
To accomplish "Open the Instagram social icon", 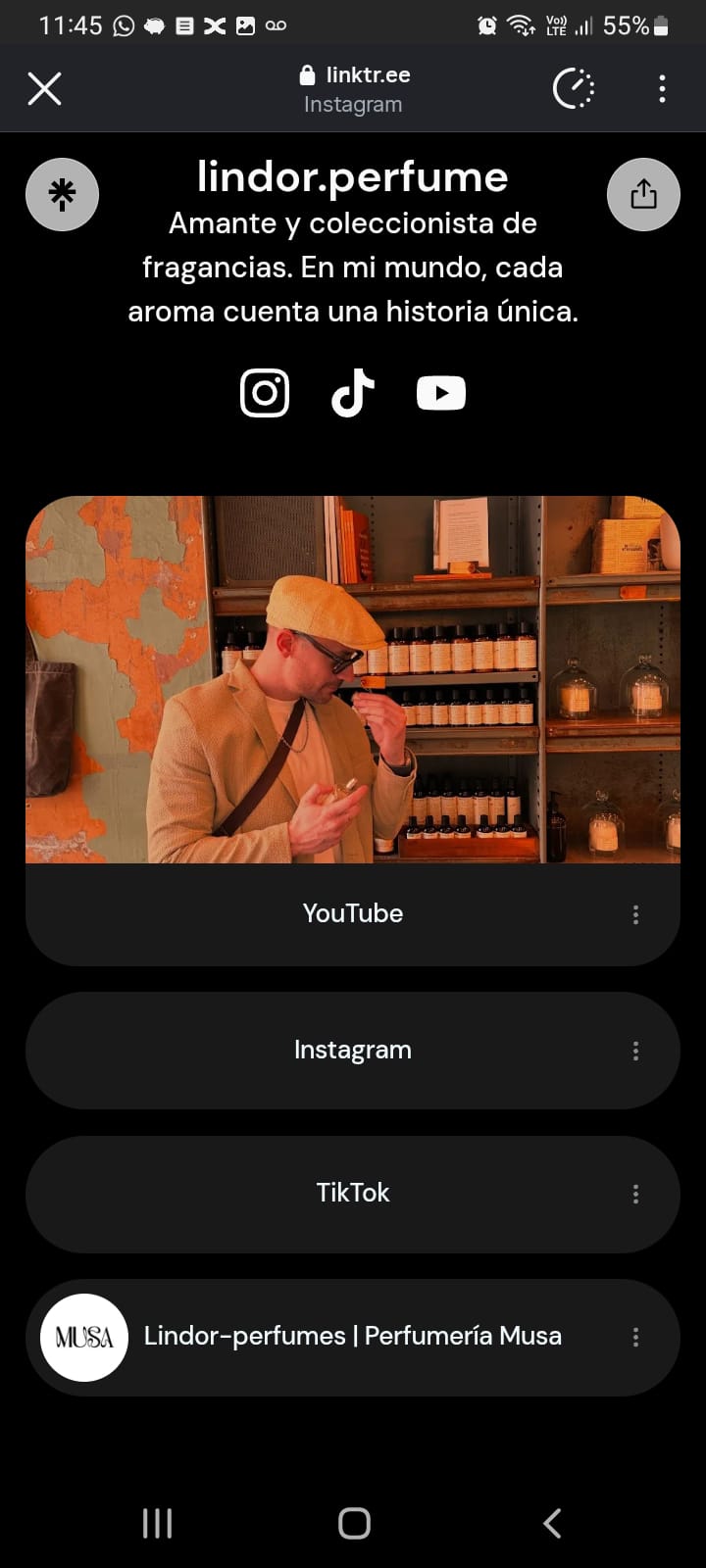I will [x=265, y=393].
